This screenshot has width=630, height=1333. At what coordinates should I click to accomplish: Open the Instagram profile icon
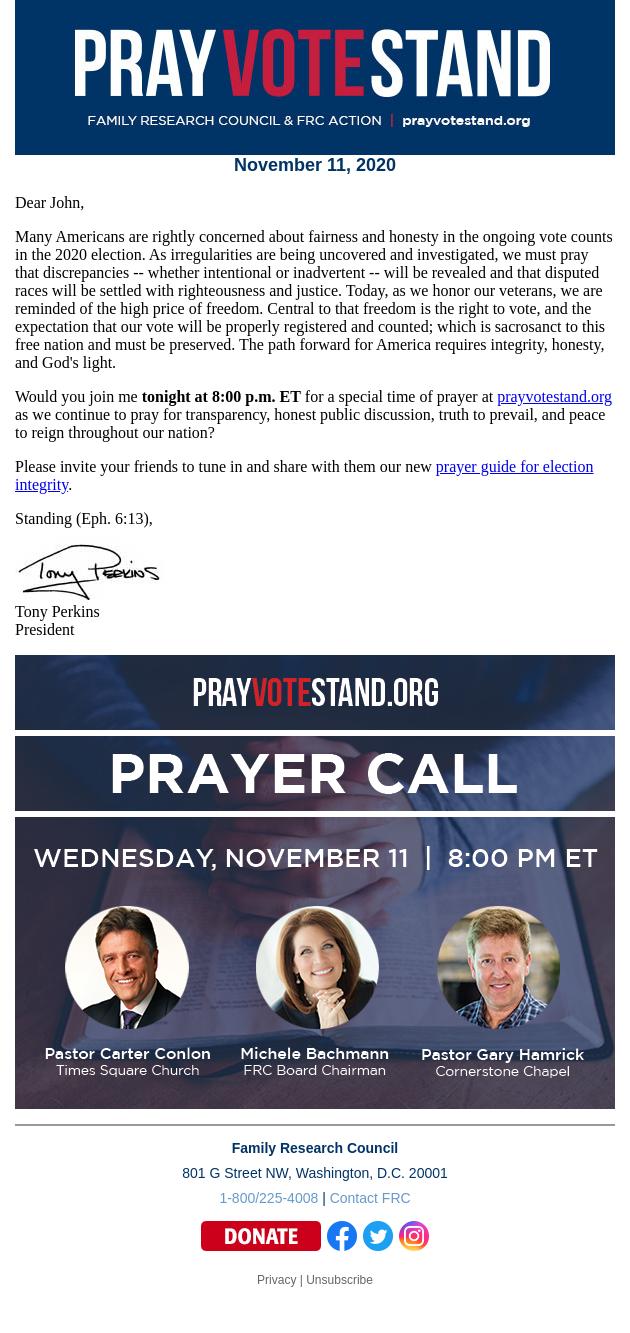[414, 1236]
